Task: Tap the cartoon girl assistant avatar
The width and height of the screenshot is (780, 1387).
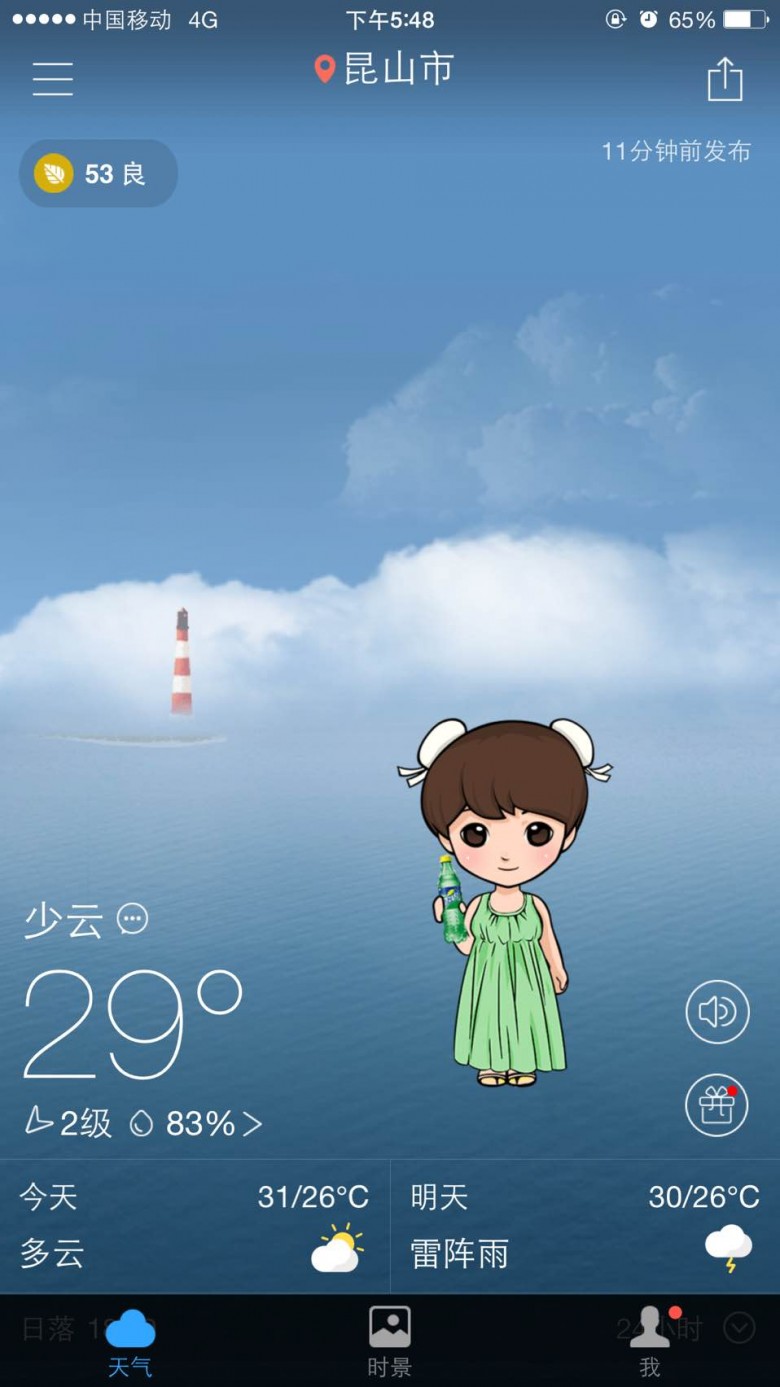Action: tap(505, 902)
